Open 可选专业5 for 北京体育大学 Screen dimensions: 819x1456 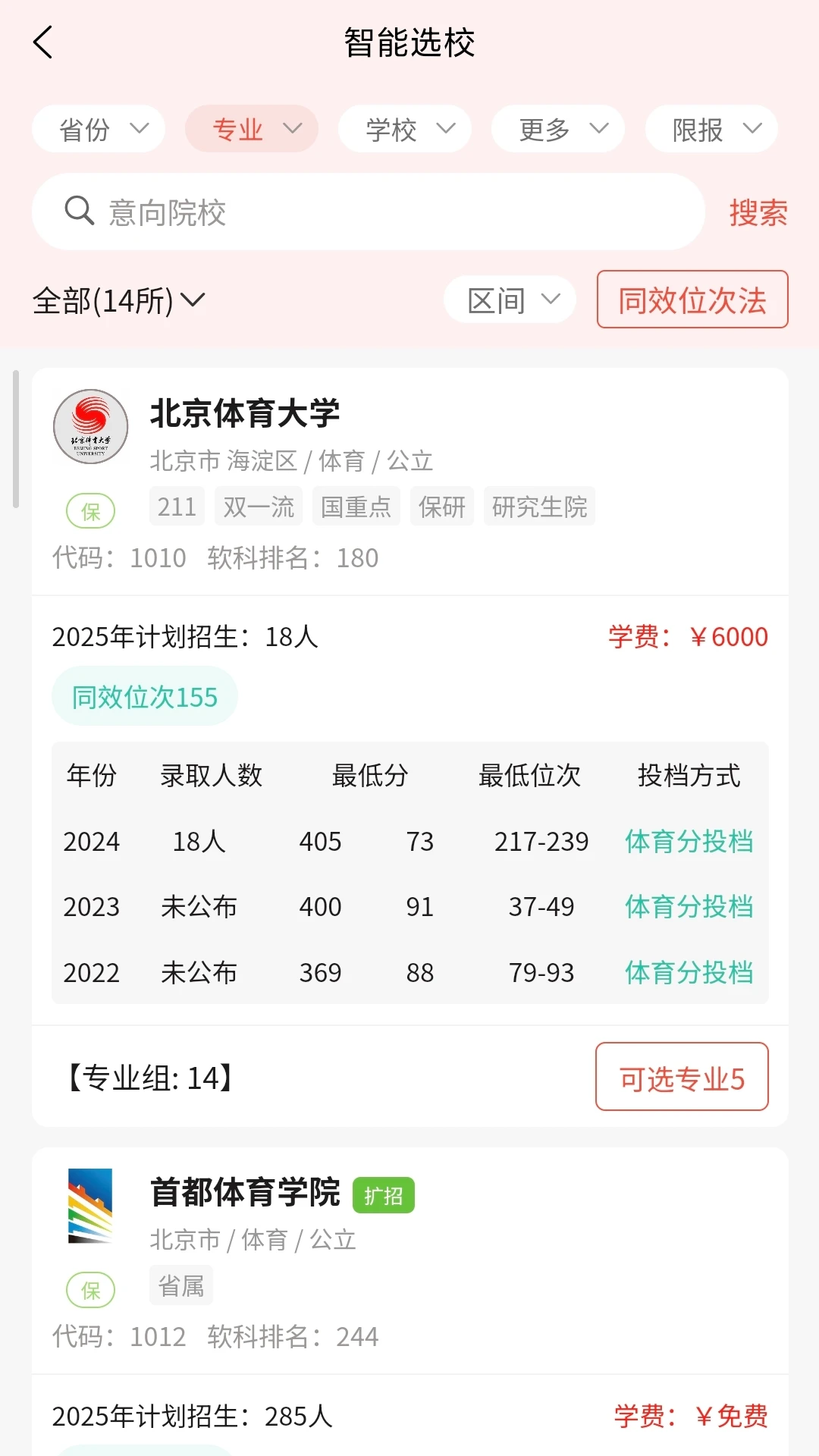680,1078
